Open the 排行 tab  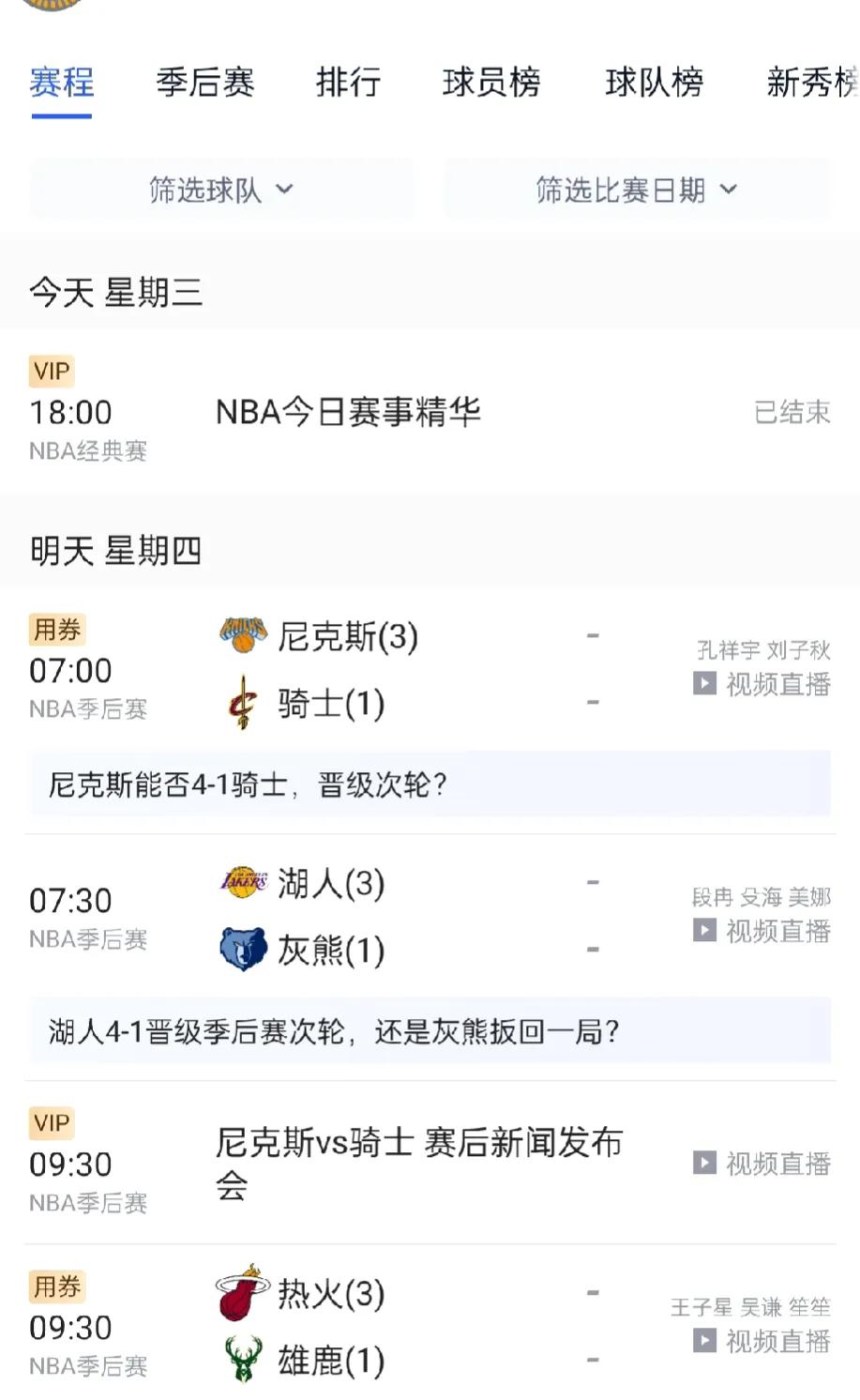click(348, 83)
